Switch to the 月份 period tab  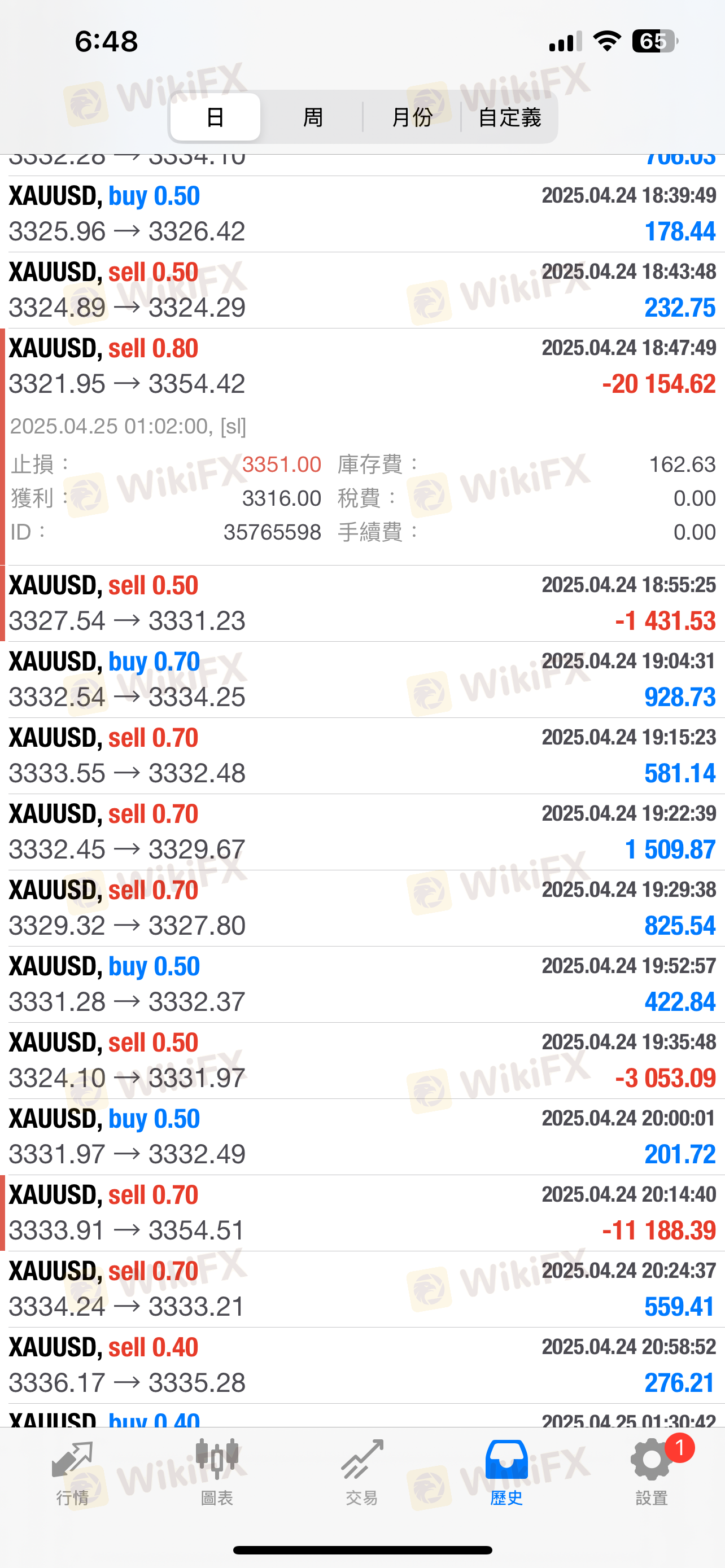[x=412, y=117]
